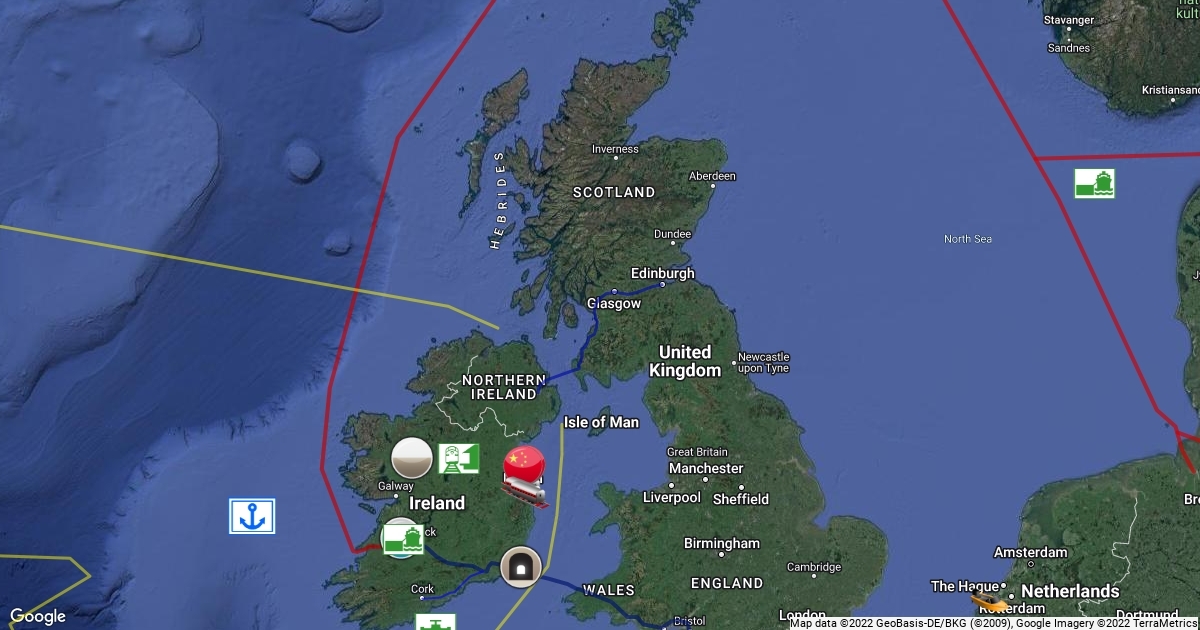Select the green train station marker in Ireland
Screen dimensions: 1200x630
pos(459,459)
